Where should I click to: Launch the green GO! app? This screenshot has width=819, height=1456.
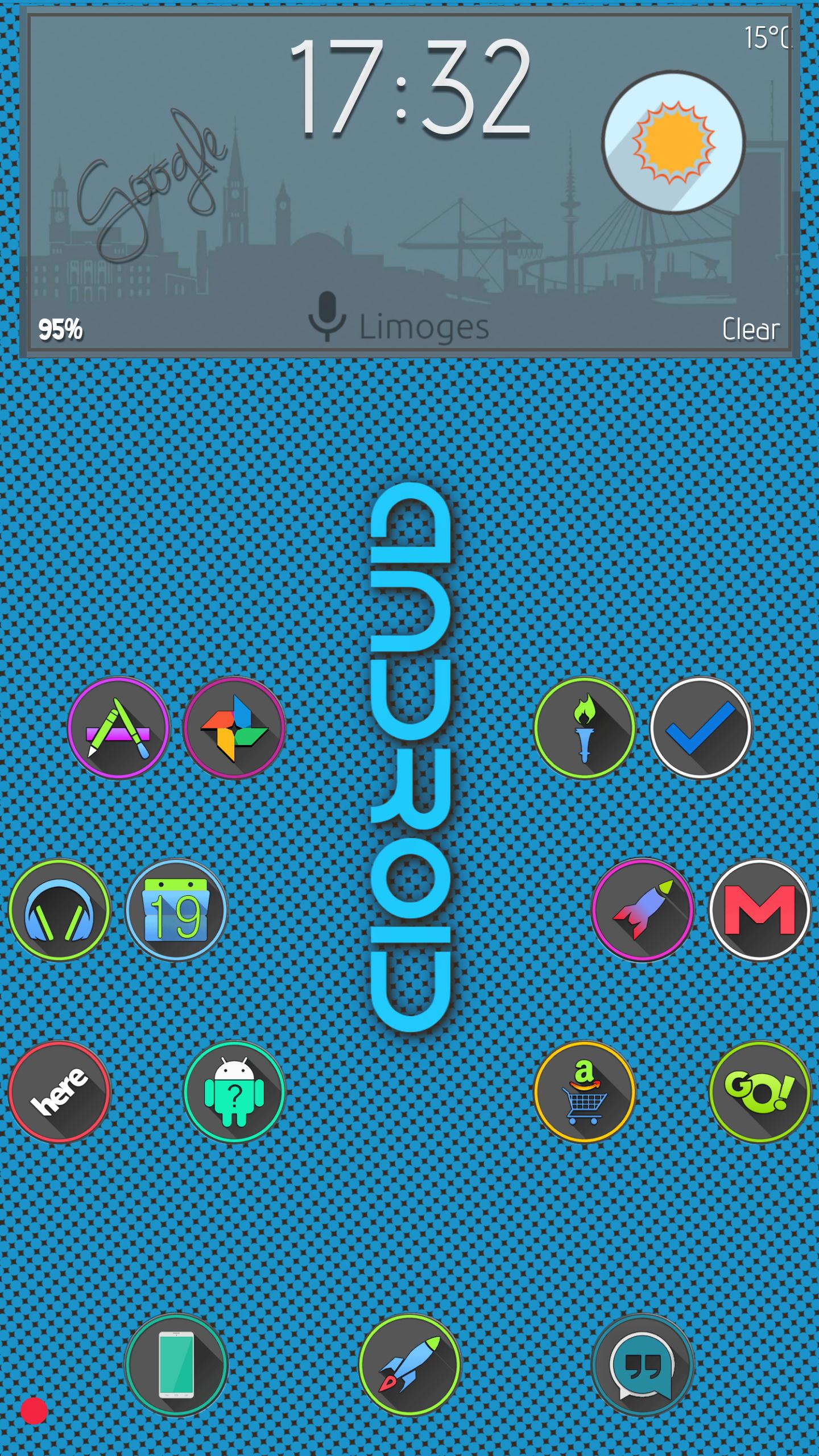759,1091
